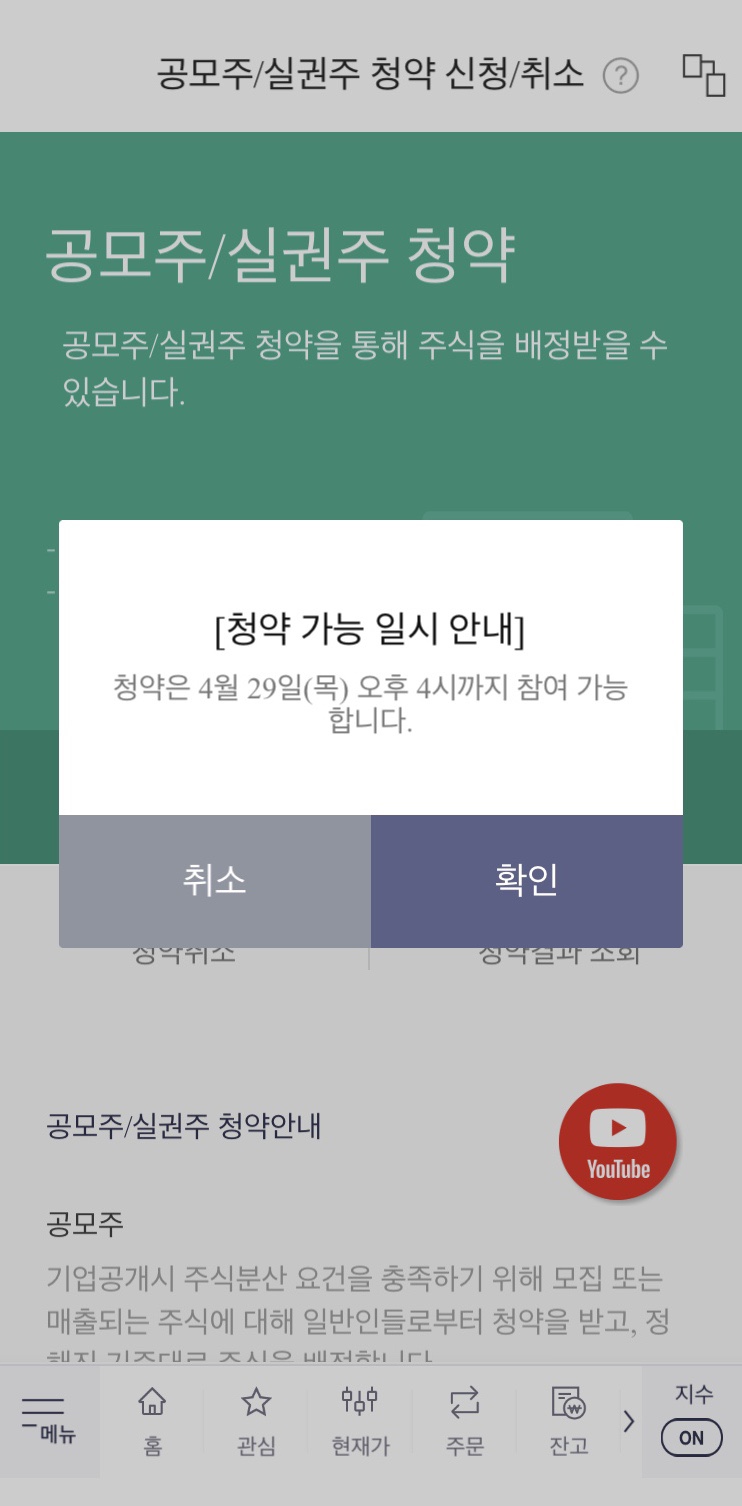
Task: Toggle the 지수 ON switch
Action: coord(692,1438)
